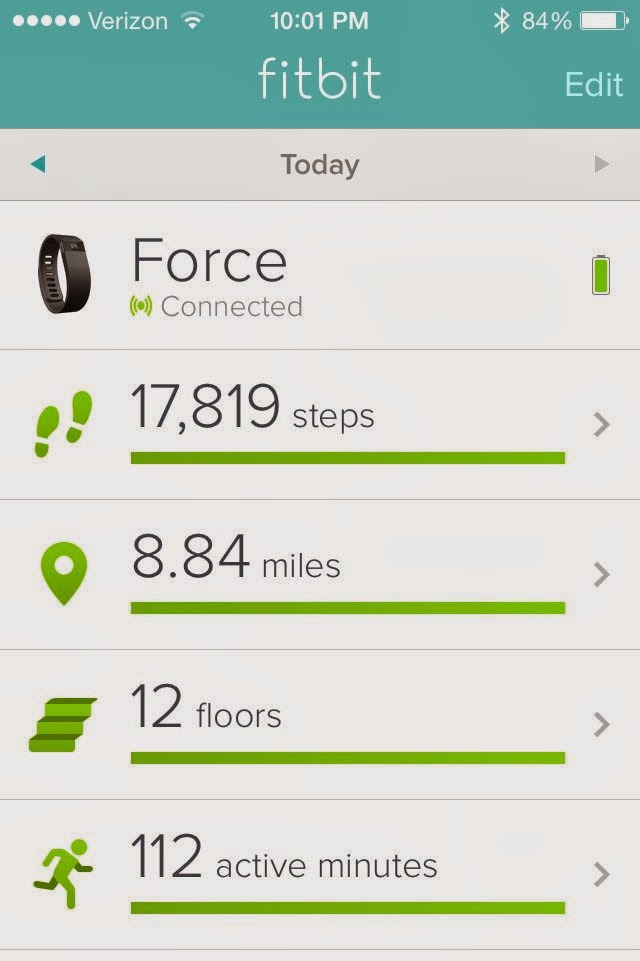
Task: Open the 112 active minutes details
Action: (320, 875)
